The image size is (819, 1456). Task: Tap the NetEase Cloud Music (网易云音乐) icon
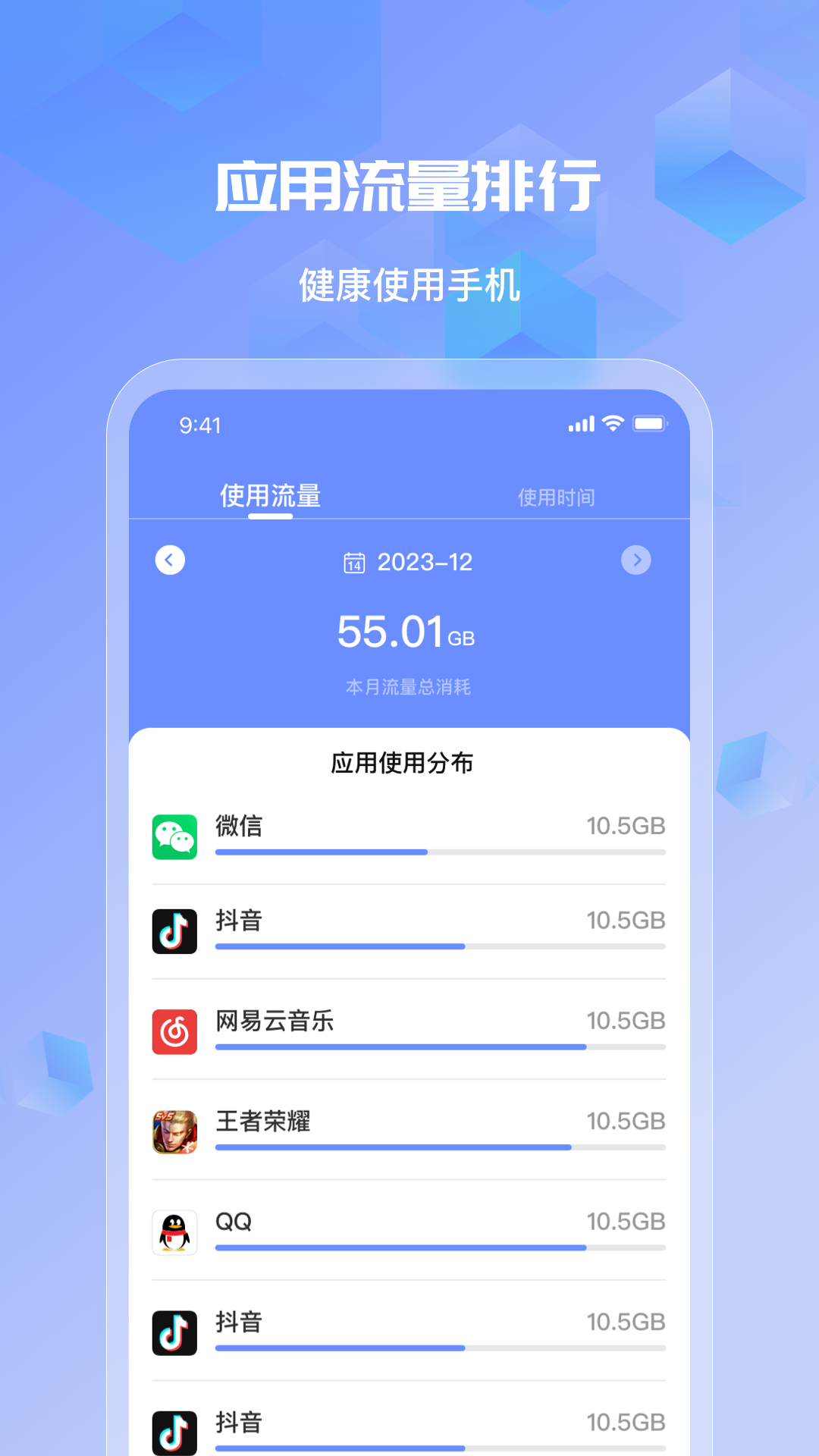174,1032
